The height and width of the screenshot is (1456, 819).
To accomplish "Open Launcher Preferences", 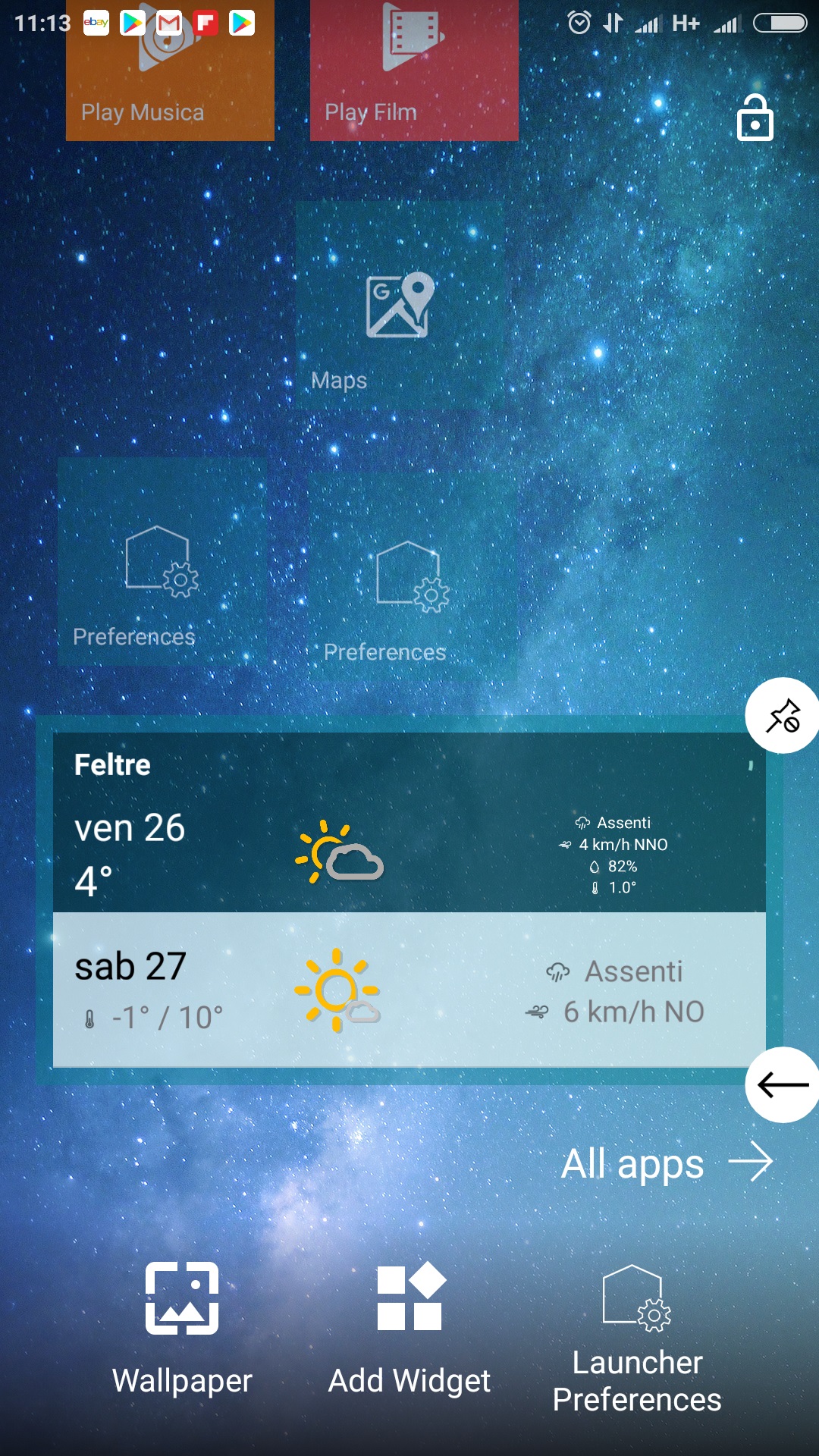I will point(637,1342).
